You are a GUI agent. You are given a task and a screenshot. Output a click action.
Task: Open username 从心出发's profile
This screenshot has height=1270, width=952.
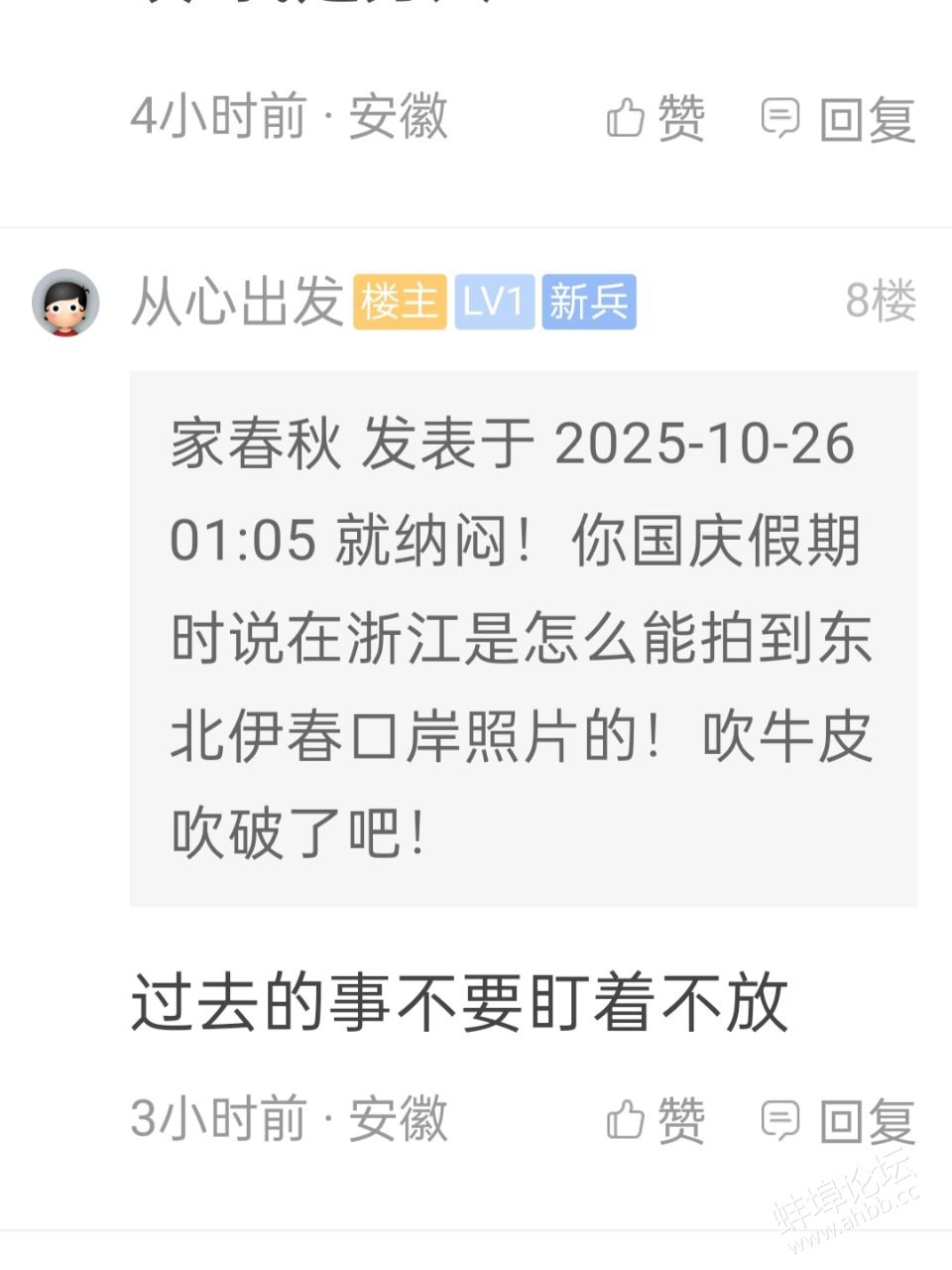(x=236, y=302)
